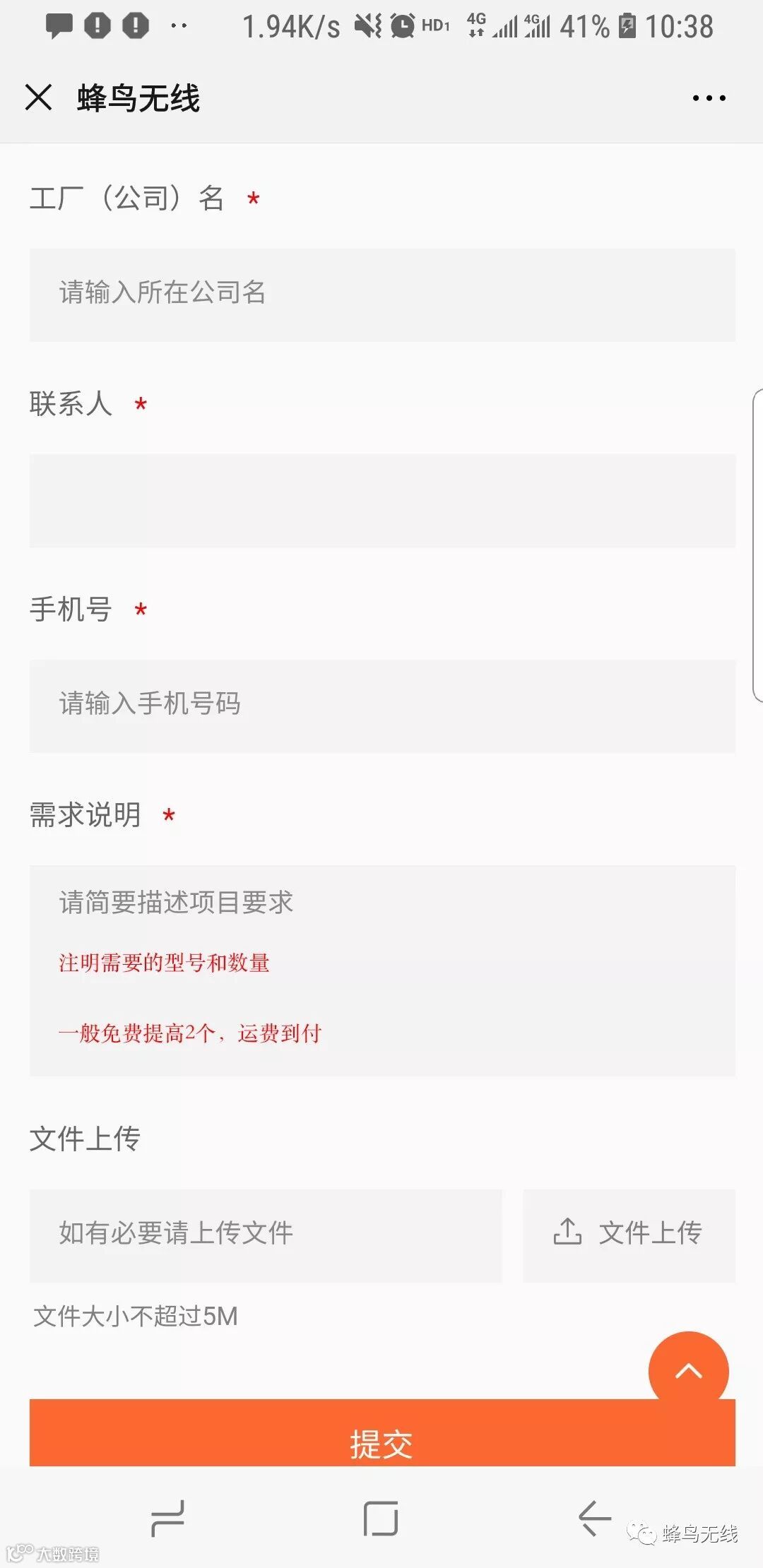This screenshot has width=763, height=1568.
Task: Tap the 手机号 phone number field
Action: (x=381, y=706)
